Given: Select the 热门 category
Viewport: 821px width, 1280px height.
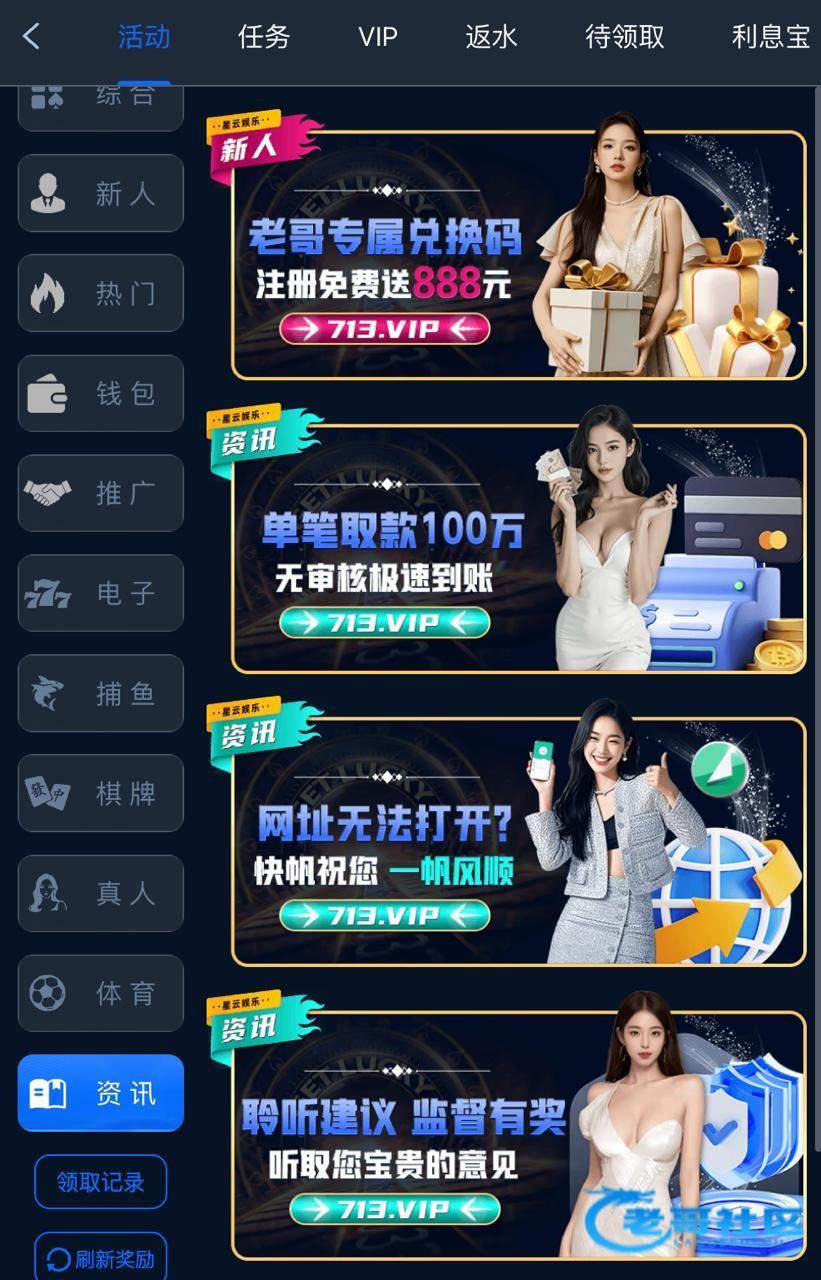Looking at the screenshot, I should [101, 293].
